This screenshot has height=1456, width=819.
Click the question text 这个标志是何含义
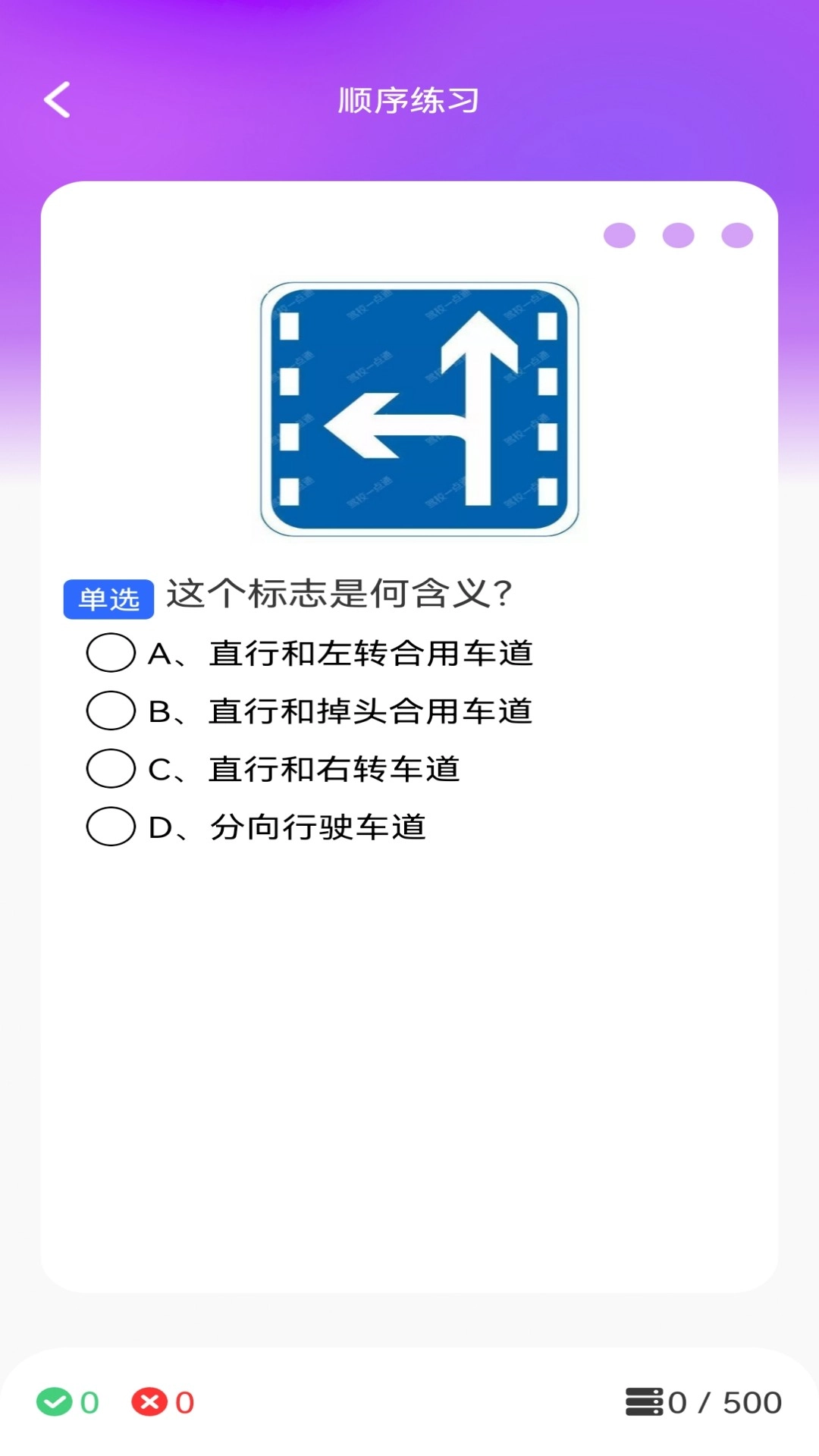pyautogui.click(x=340, y=596)
